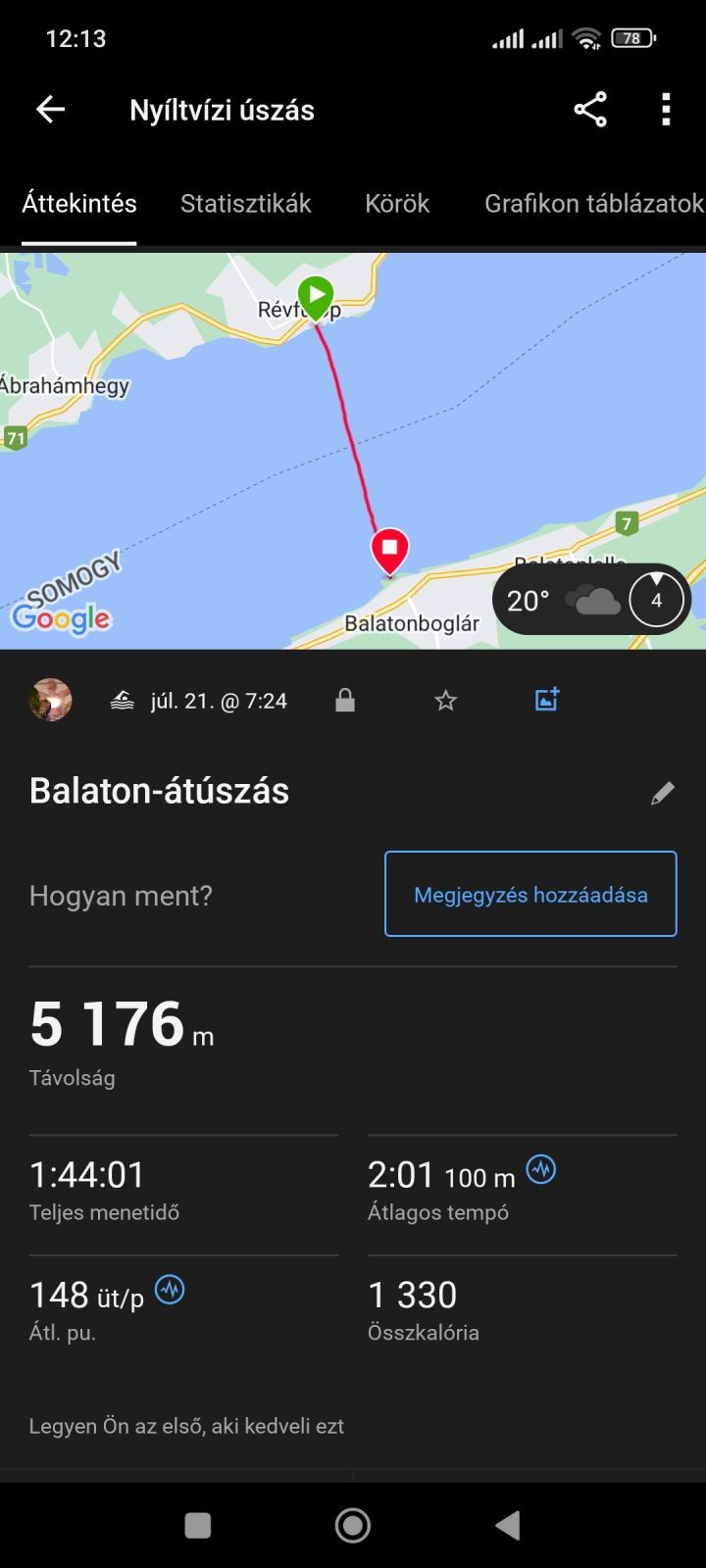
Task: Switch to Grafikon táblázatok tab
Action: click(x=594, y=204)
